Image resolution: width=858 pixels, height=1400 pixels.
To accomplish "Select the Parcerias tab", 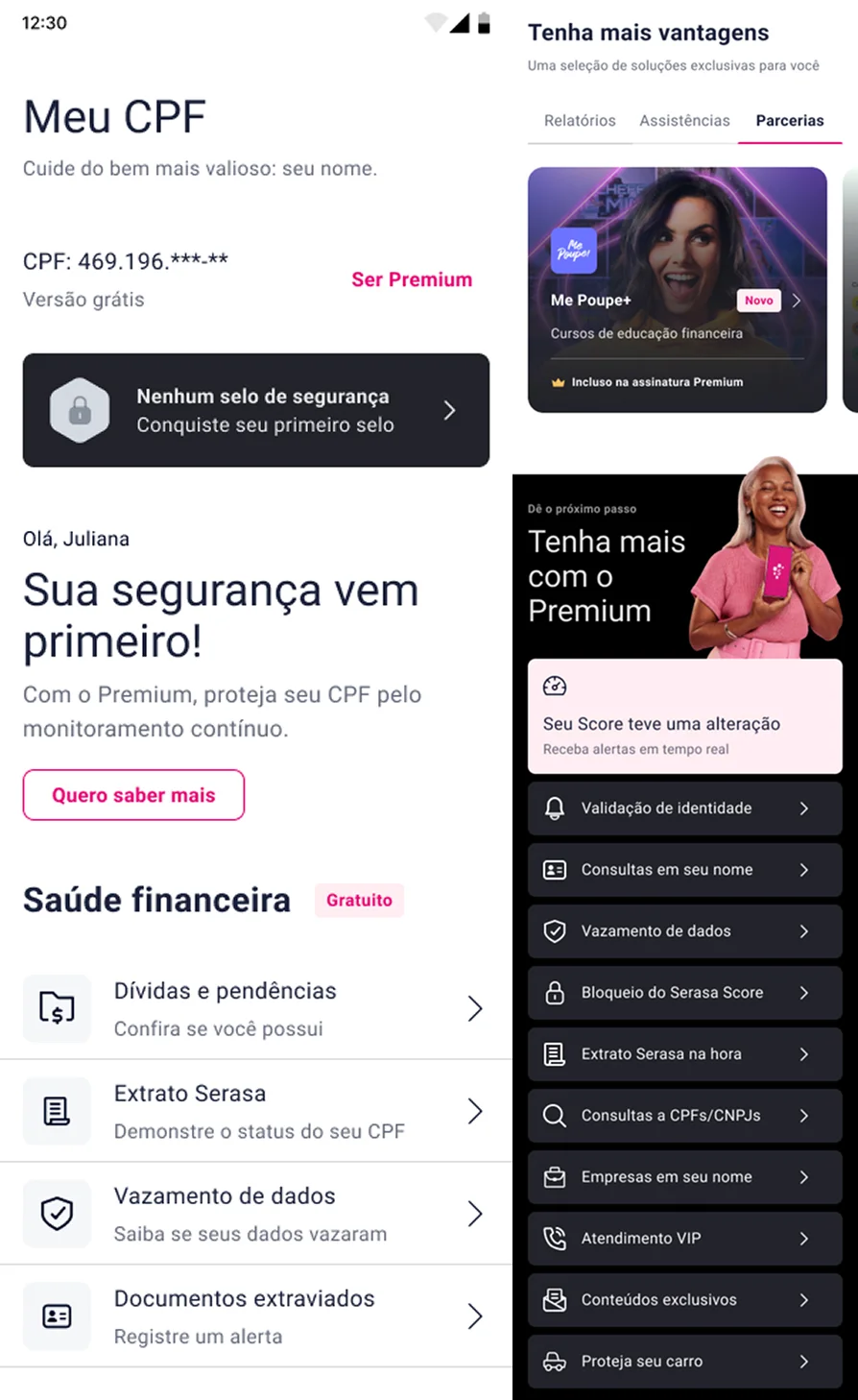I will (x=790, y=121).
